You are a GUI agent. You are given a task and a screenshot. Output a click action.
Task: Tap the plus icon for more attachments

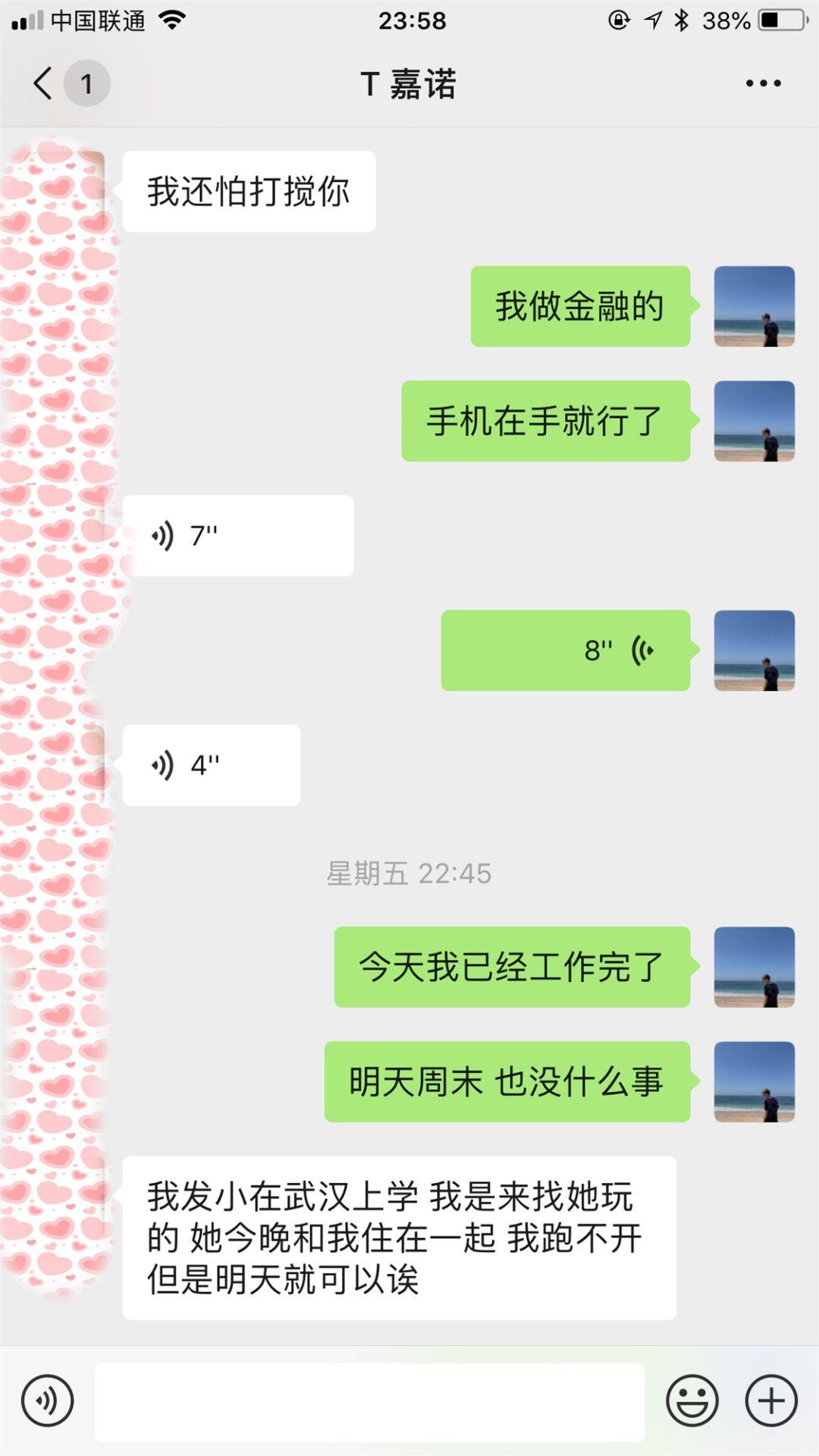tap(770, 1399)
